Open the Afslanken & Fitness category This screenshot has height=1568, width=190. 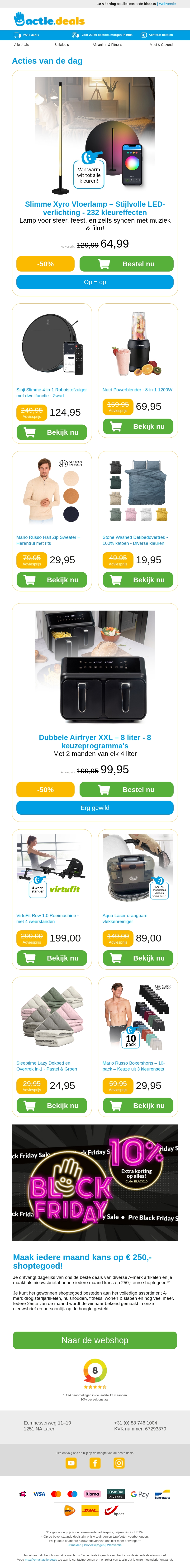[x=107, y=44]
